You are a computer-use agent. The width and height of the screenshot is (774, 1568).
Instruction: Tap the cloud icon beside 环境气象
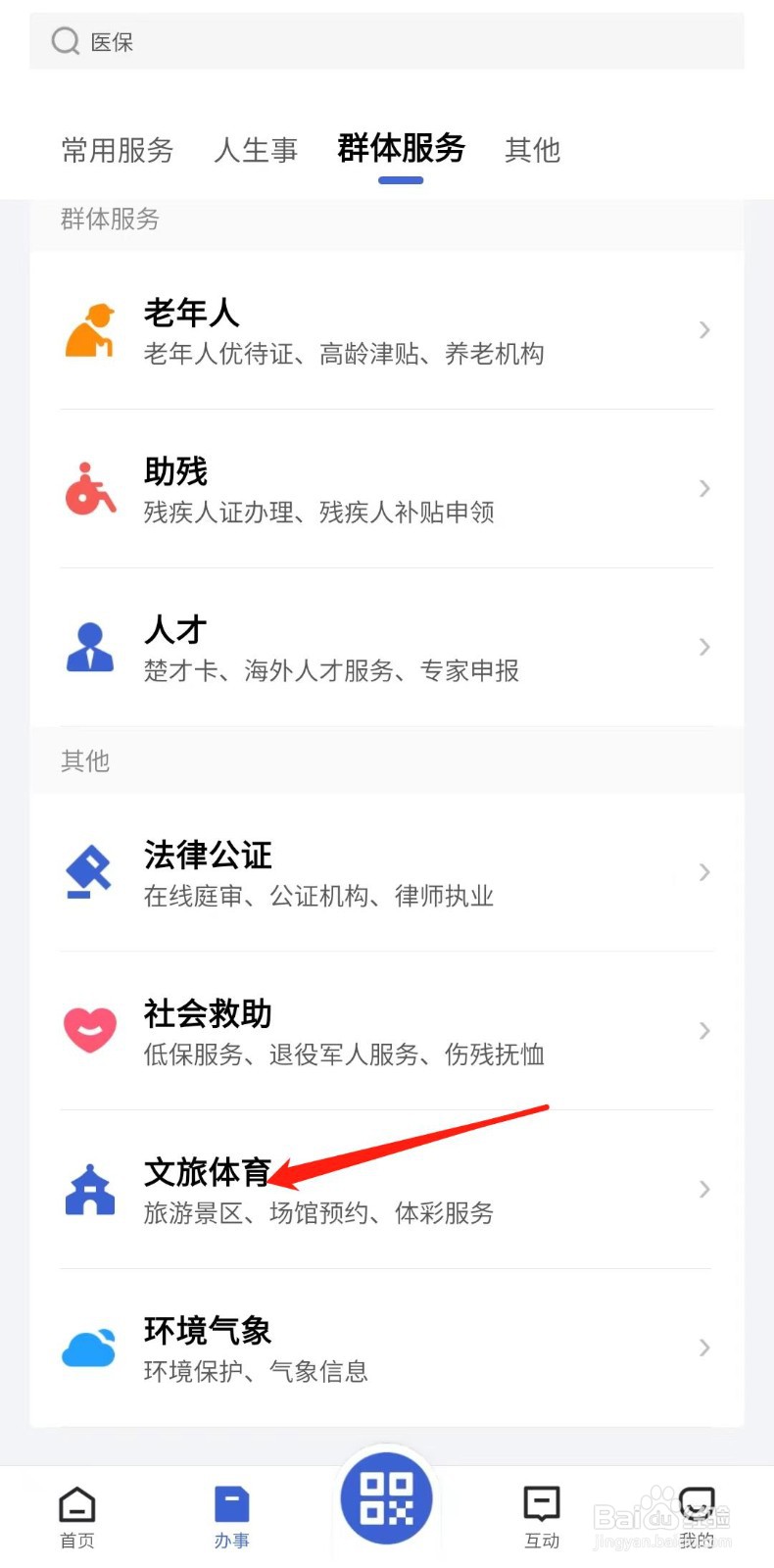click(89, 1347)
